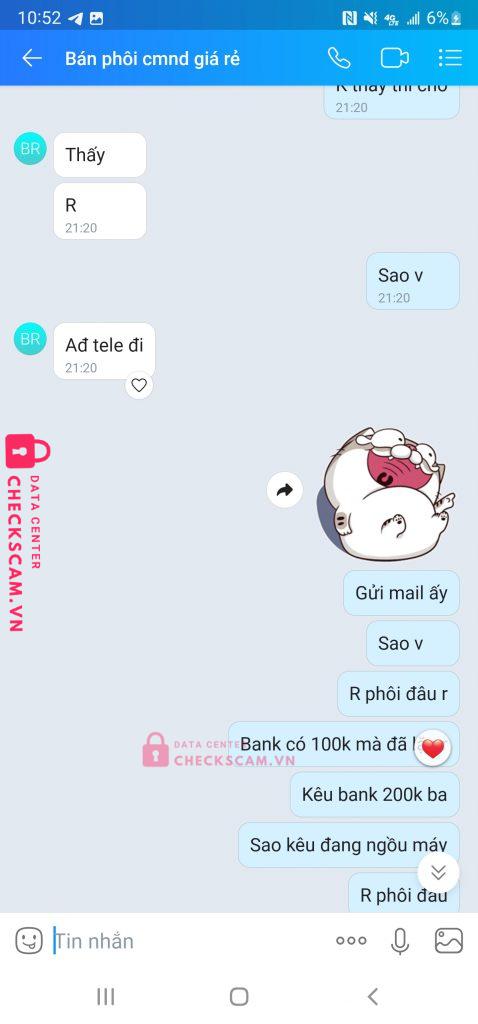
Task: Open more attachment options
Action: (351, 940)
